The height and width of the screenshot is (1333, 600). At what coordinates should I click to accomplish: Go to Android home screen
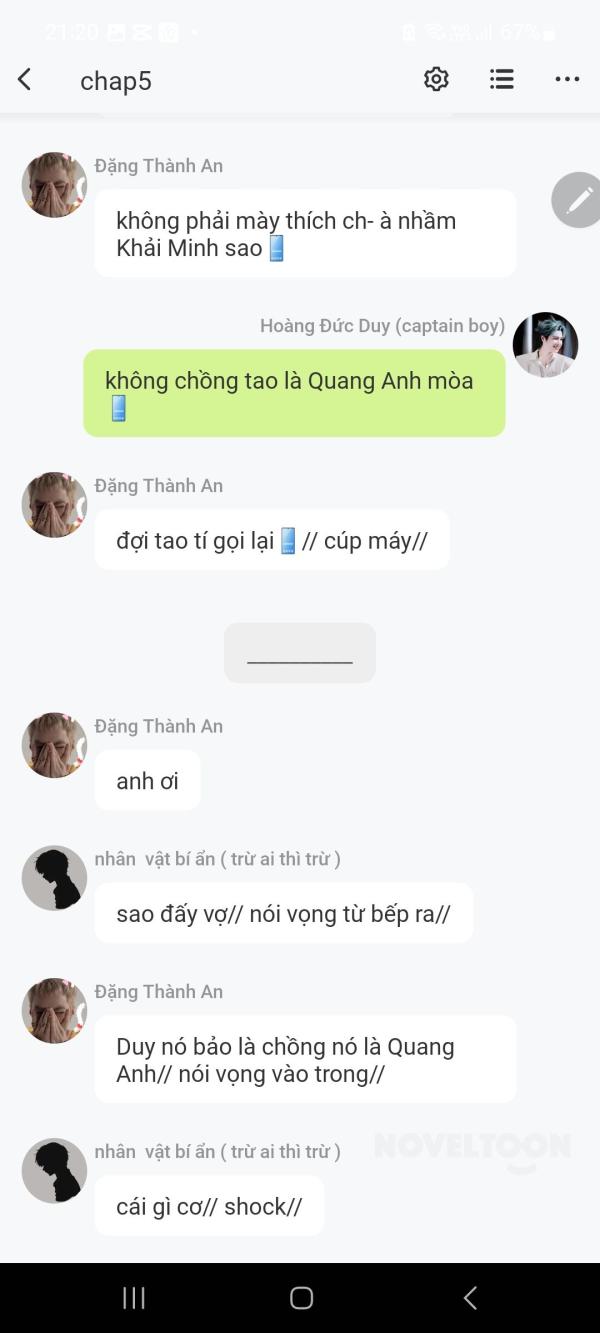pos(301,1298)
